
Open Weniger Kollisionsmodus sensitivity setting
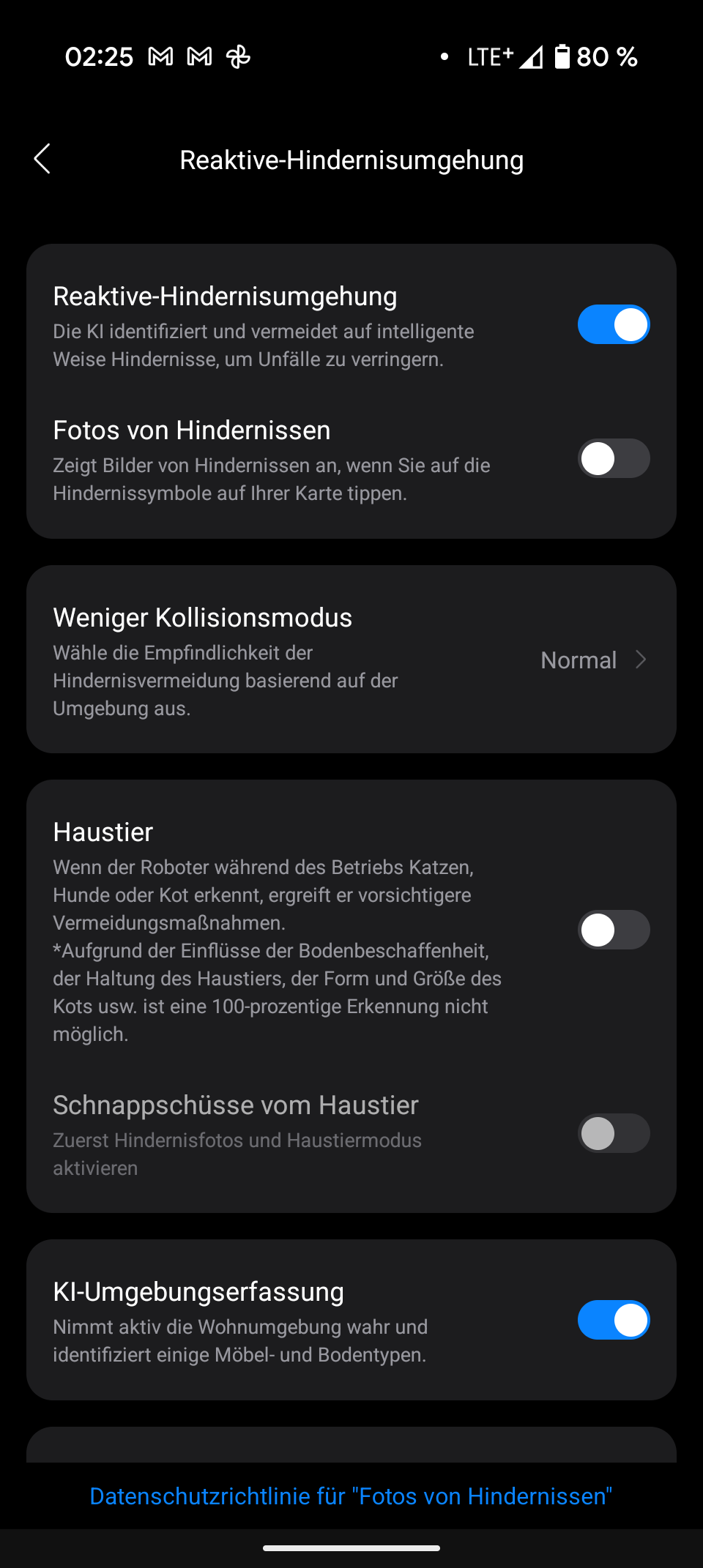click(x=351, y=660)
